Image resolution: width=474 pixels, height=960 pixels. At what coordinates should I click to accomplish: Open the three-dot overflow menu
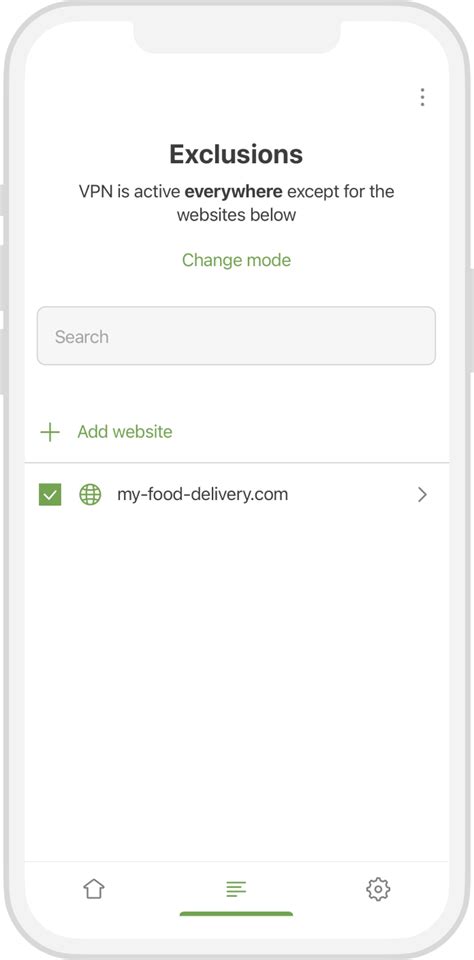[x=422, y=97]
